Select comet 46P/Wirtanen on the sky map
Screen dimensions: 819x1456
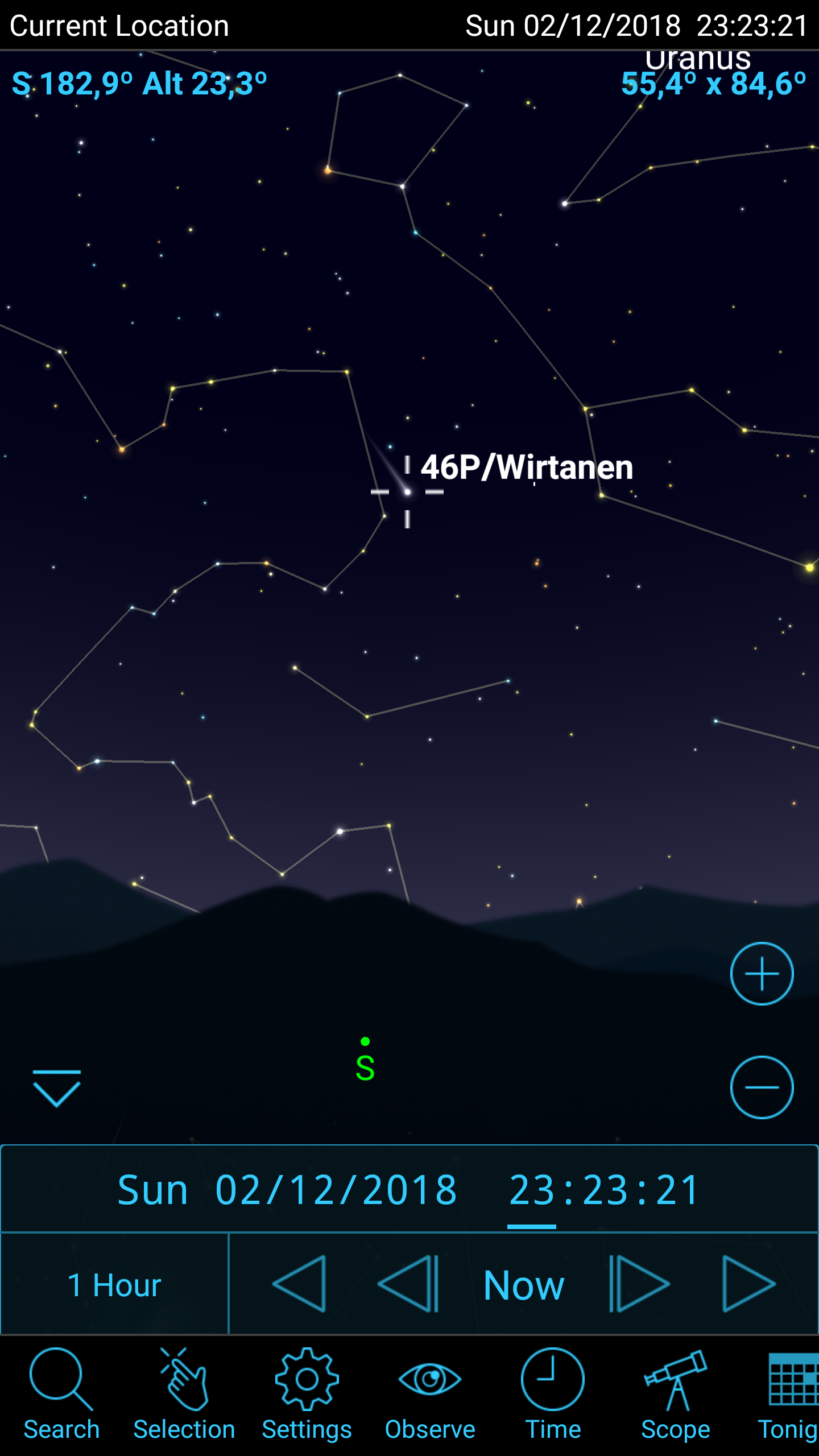pos(407,492)
